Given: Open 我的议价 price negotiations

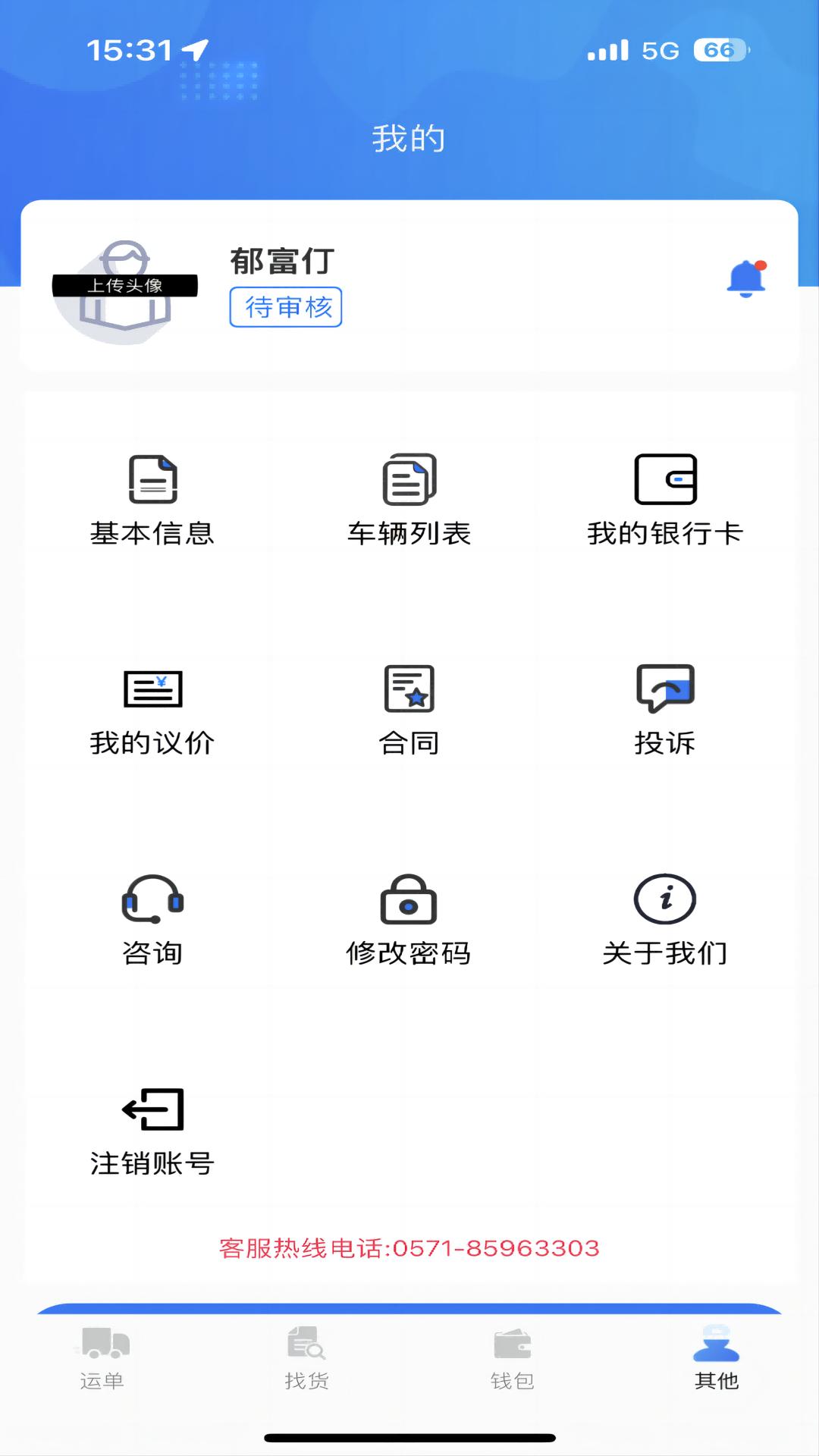Looking at the screenshot, I should point(152,710).
